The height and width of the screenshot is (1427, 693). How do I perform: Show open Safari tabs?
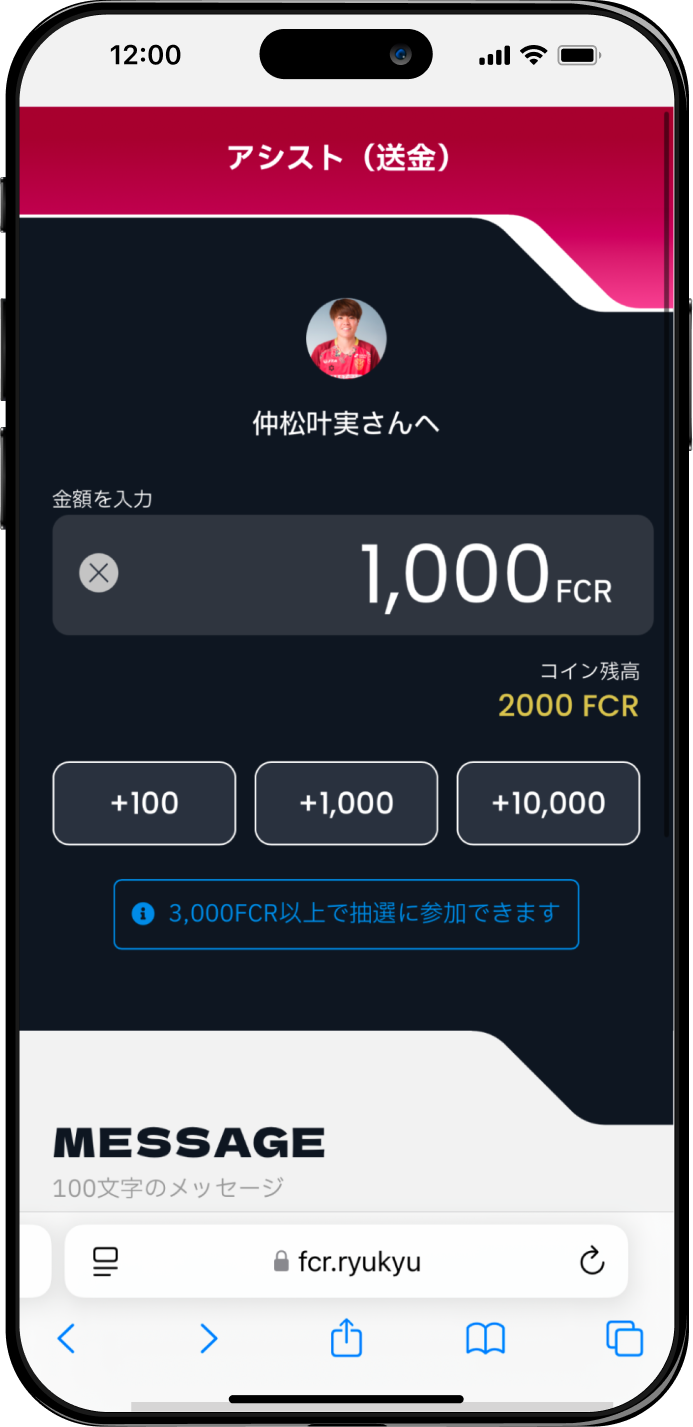coord(624,1338)
